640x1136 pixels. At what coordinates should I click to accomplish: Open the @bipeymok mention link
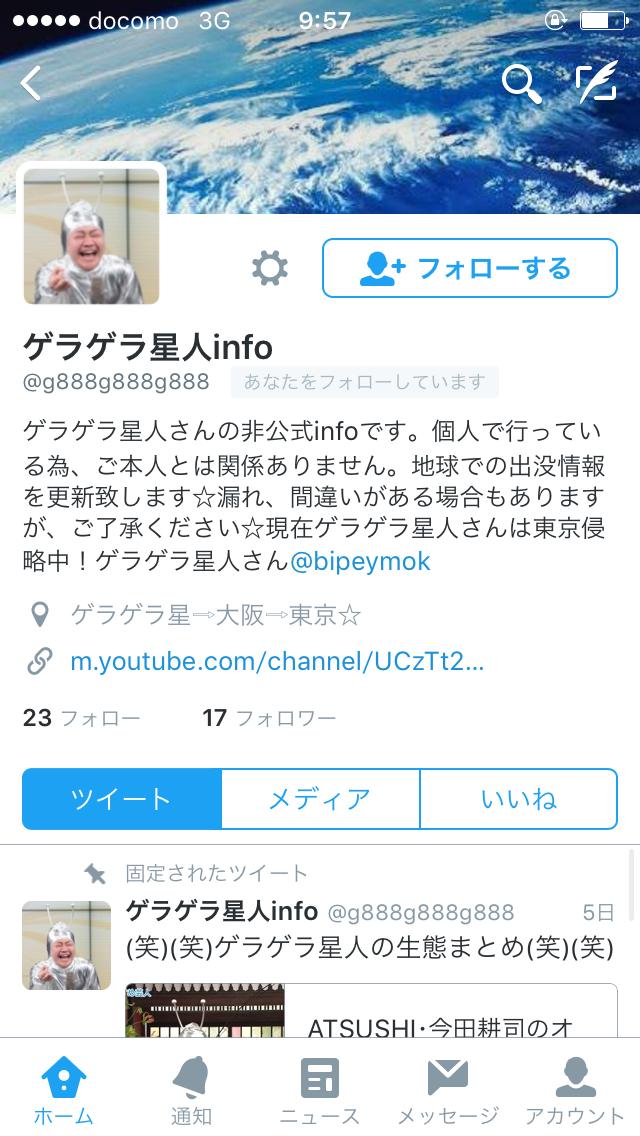[x=360, y=561]
